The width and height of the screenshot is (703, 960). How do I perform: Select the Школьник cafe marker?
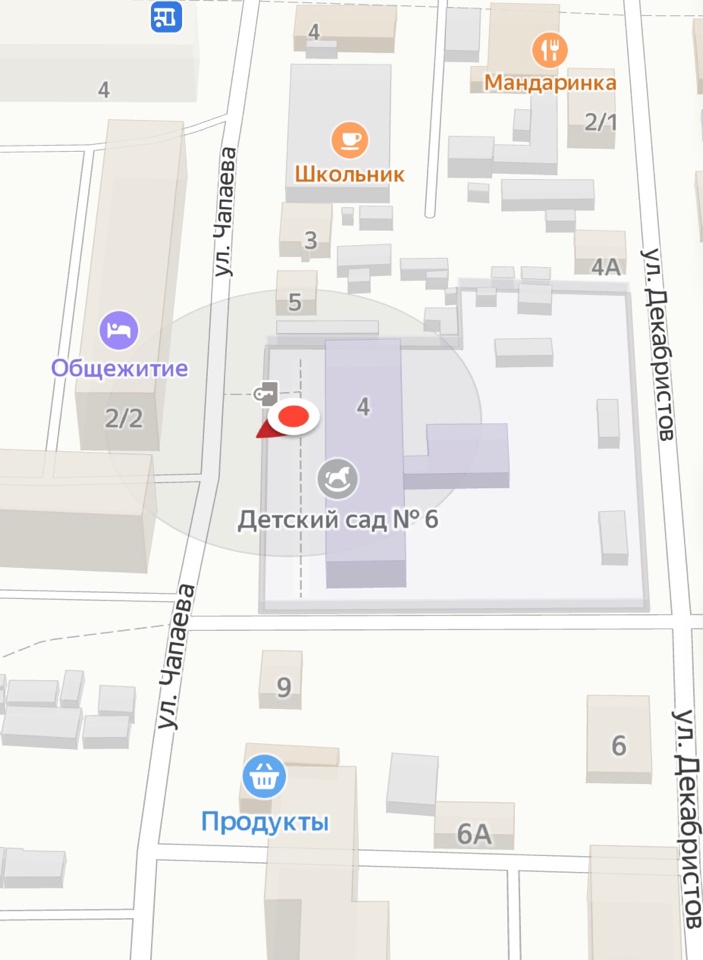(x=349, y=139)
